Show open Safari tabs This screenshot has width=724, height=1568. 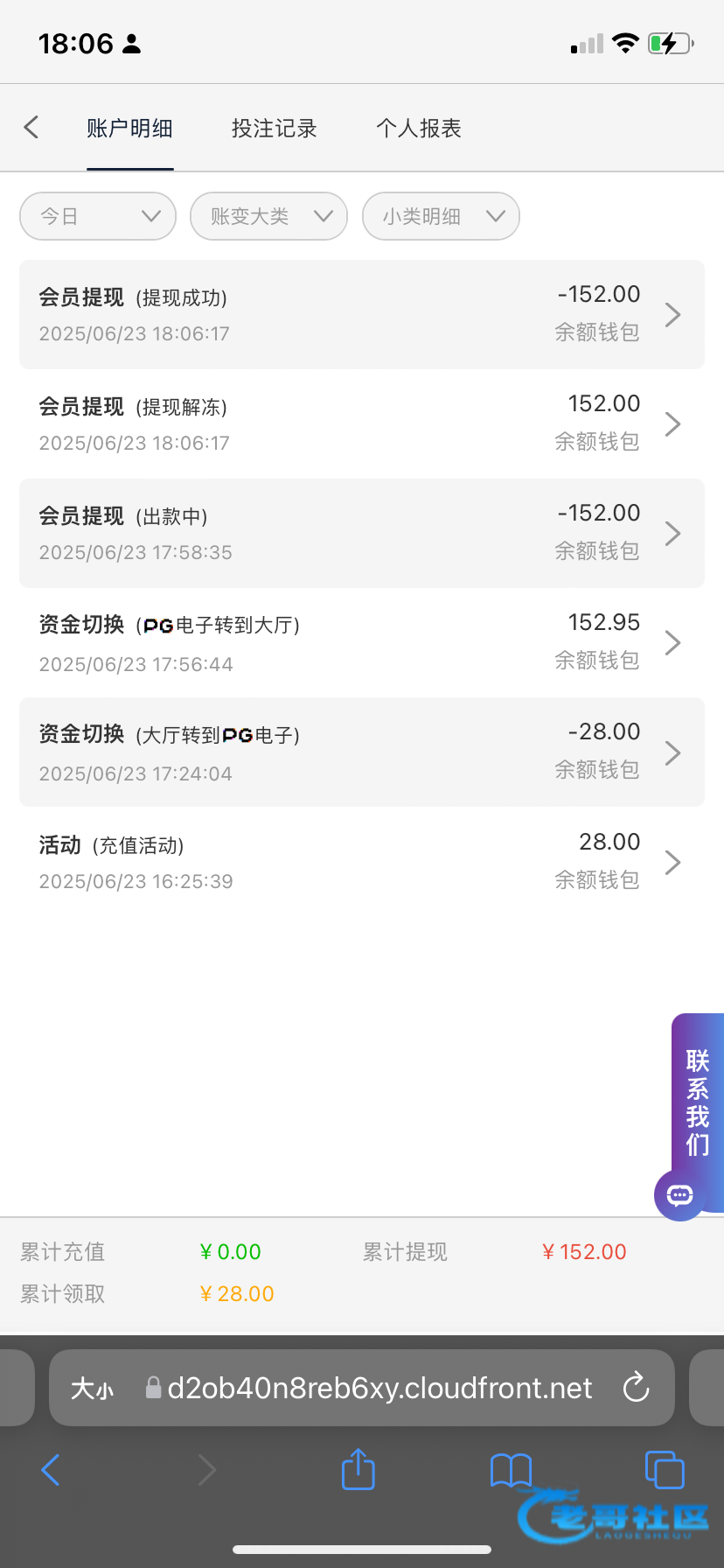coord(665,1469)
